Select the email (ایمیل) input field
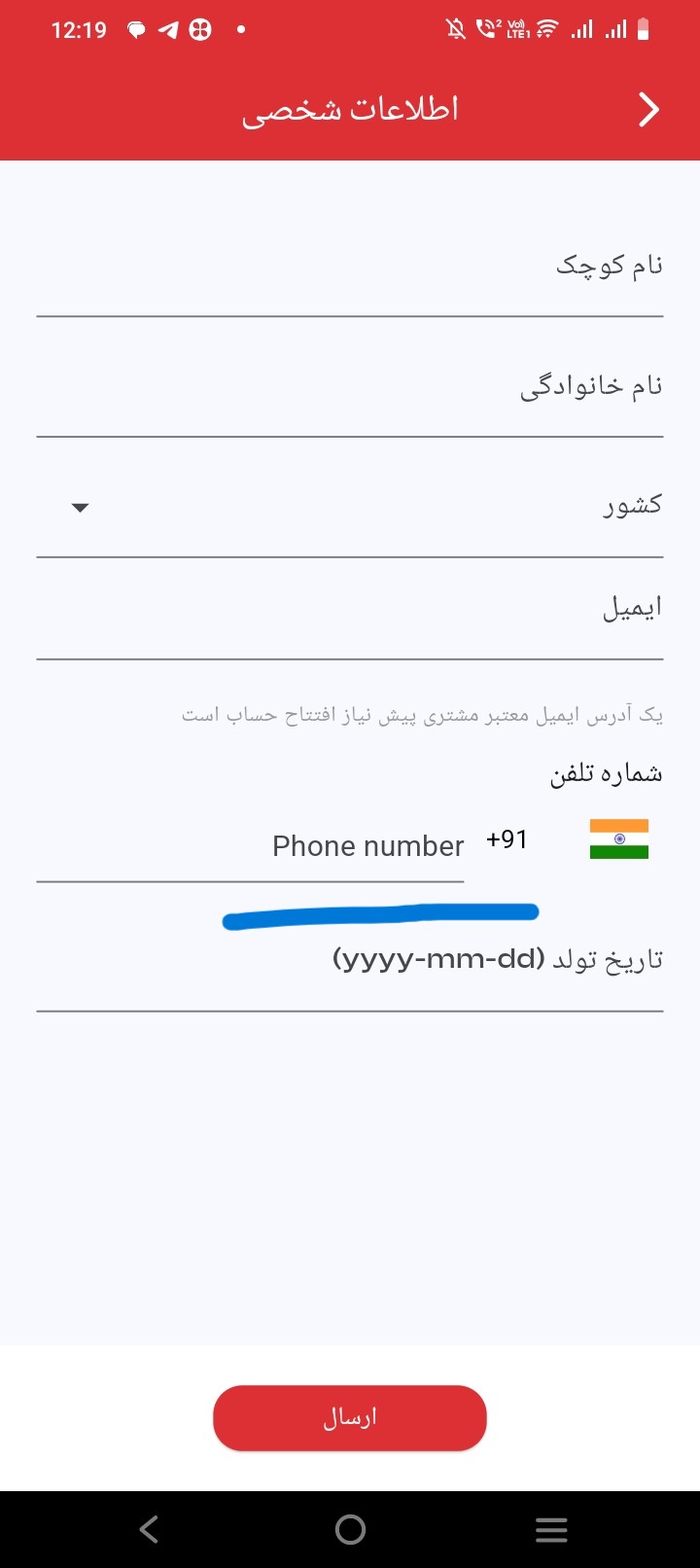This screenshot has width=700, height=1568. (350, 611)
